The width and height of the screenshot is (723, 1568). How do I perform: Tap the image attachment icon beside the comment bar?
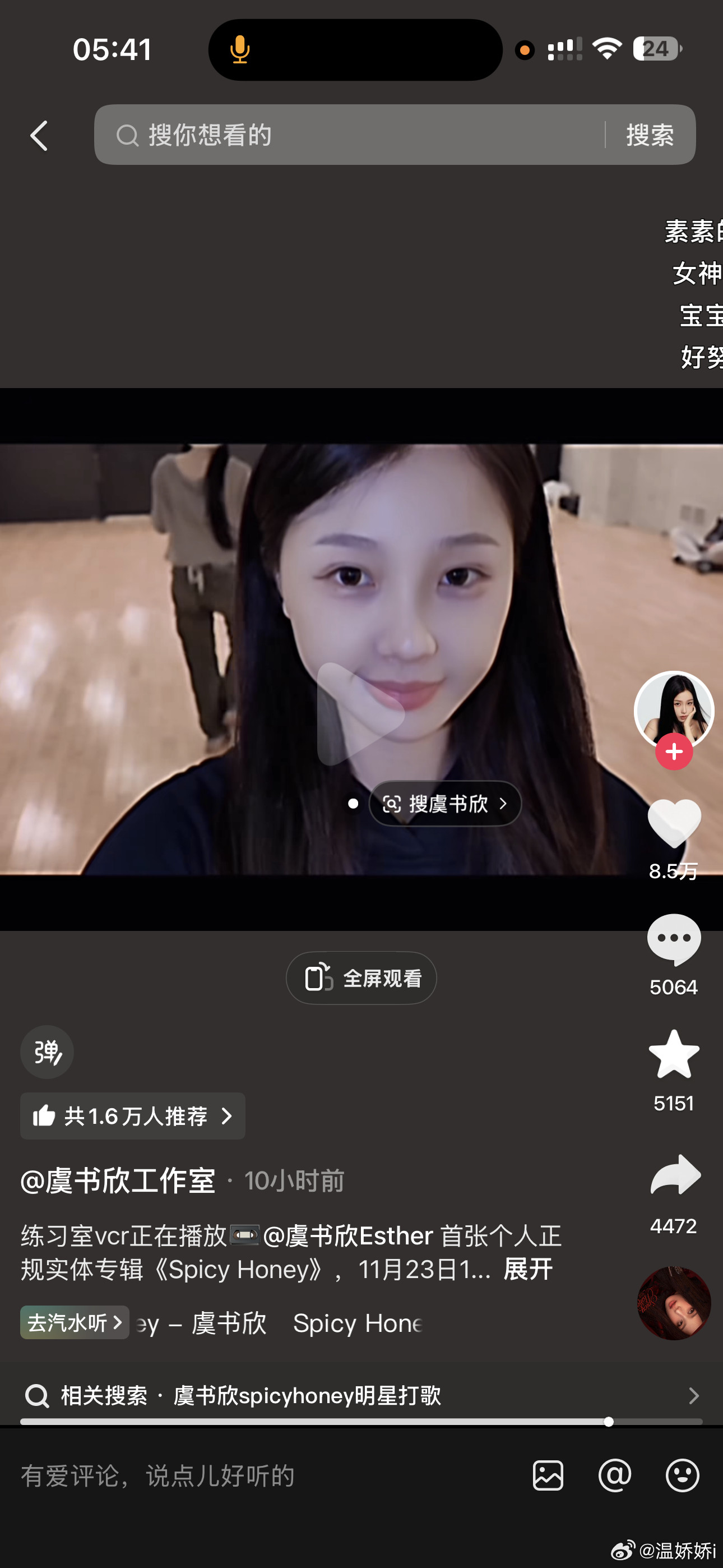(x=548, y=1476)
